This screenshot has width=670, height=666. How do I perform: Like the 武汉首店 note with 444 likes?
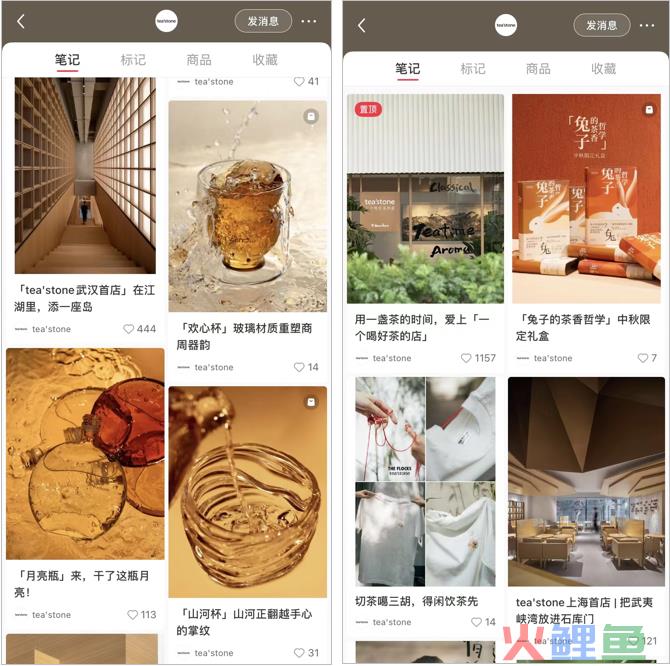click(129, 329)
